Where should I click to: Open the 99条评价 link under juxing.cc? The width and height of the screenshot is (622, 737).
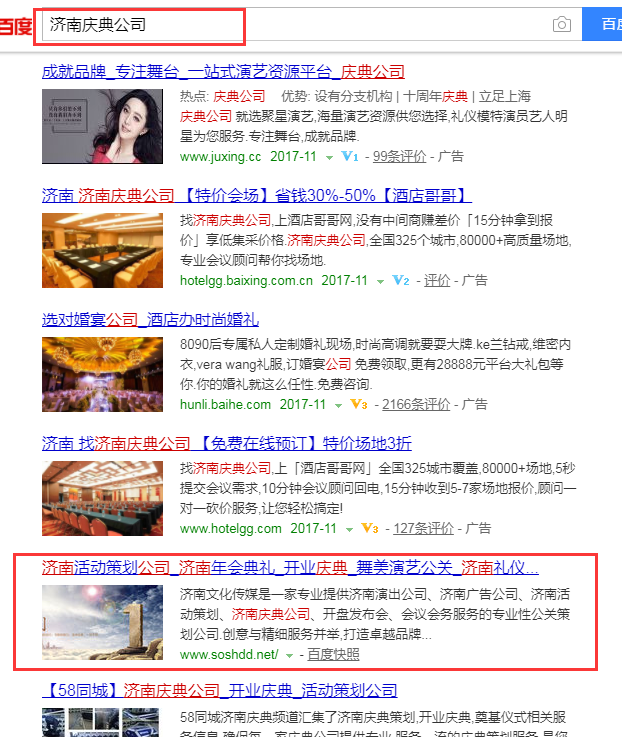(398, 157)
